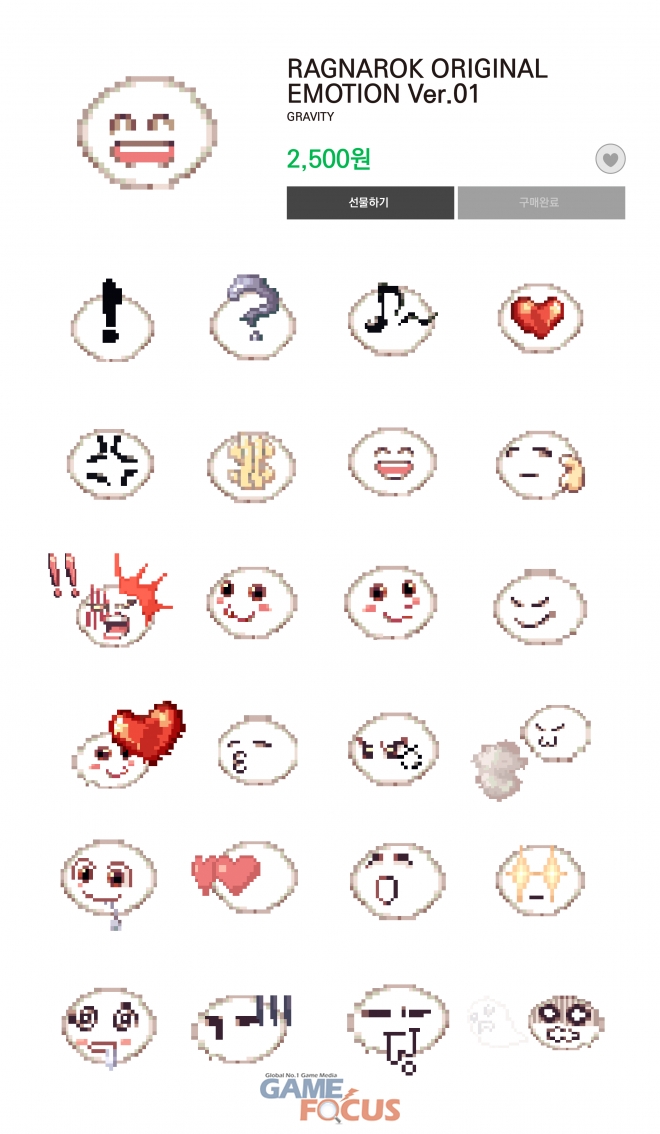Like this emoticon pack with the heart icon
This screenshot has width=660, height=1134.
coord(610,159)
